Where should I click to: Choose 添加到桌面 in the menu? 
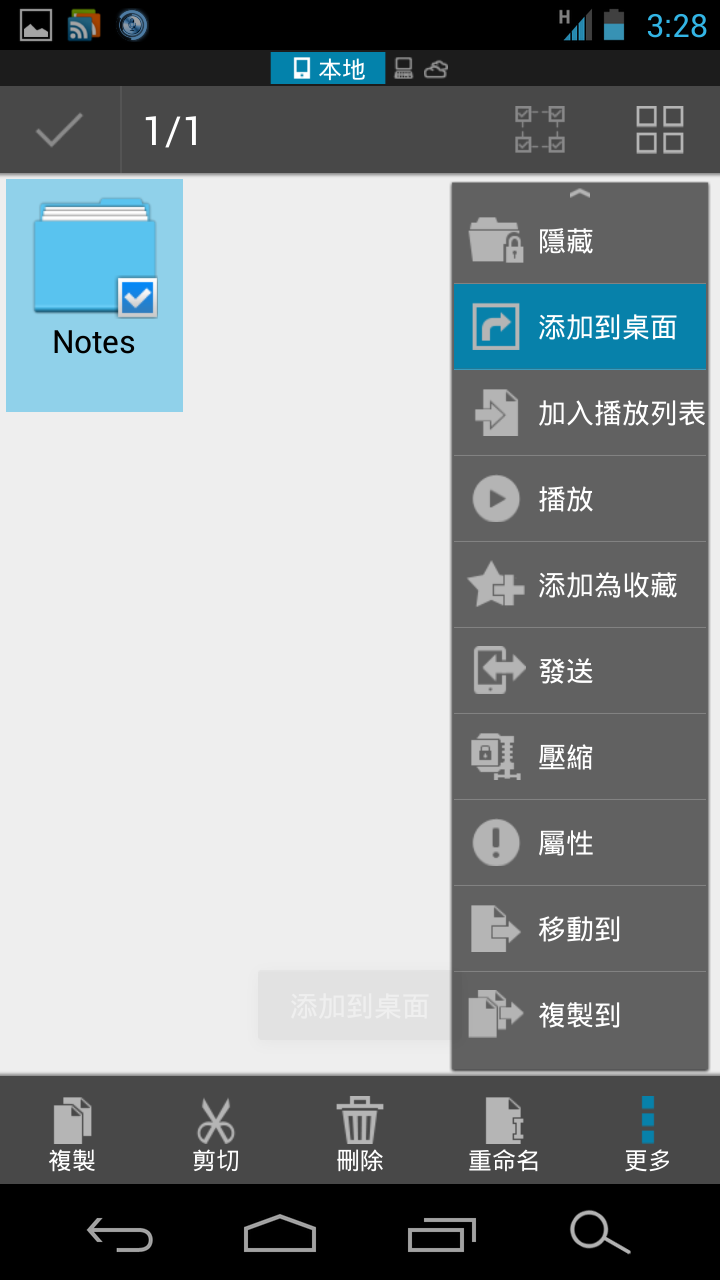(580, 327)
